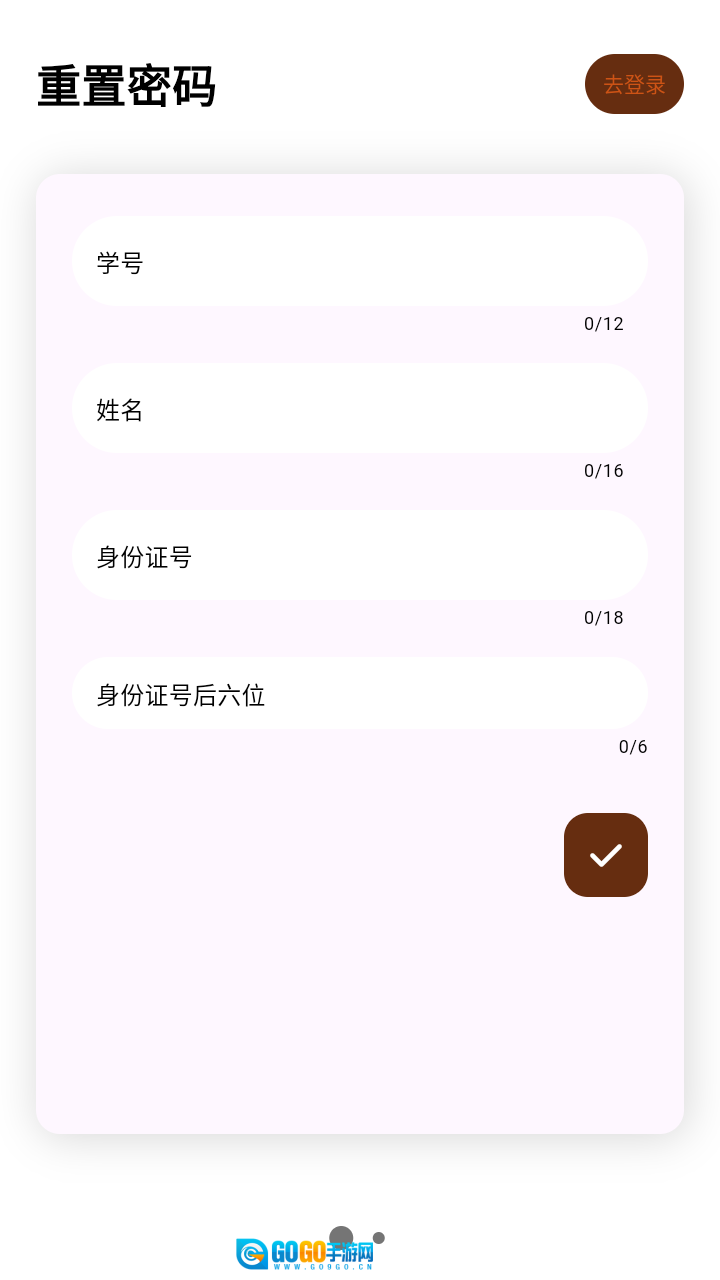Tap the 身份证号 input field
This screenshot has width=720, height=1280.
(360, 556)
